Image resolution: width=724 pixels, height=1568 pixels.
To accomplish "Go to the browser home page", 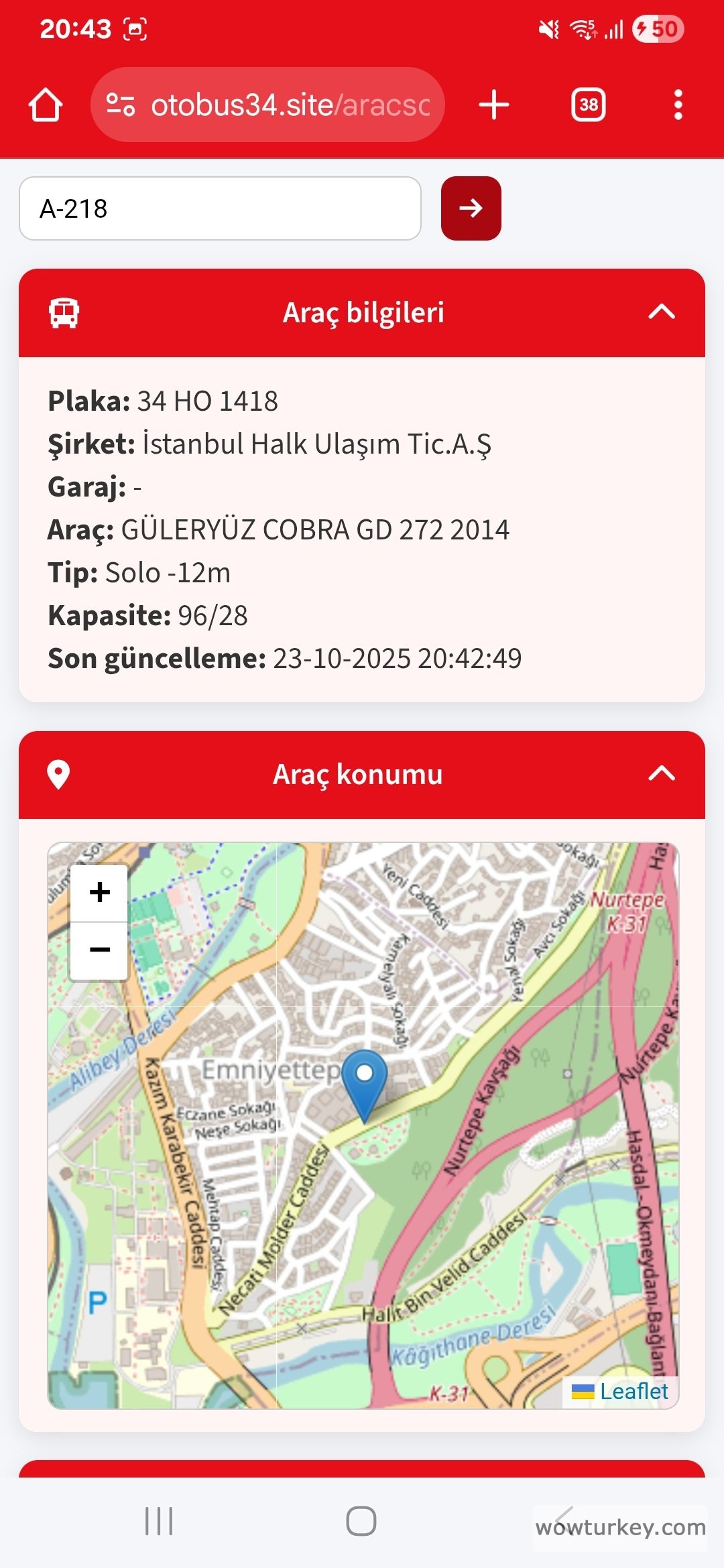I will click(x=46, y=105).
